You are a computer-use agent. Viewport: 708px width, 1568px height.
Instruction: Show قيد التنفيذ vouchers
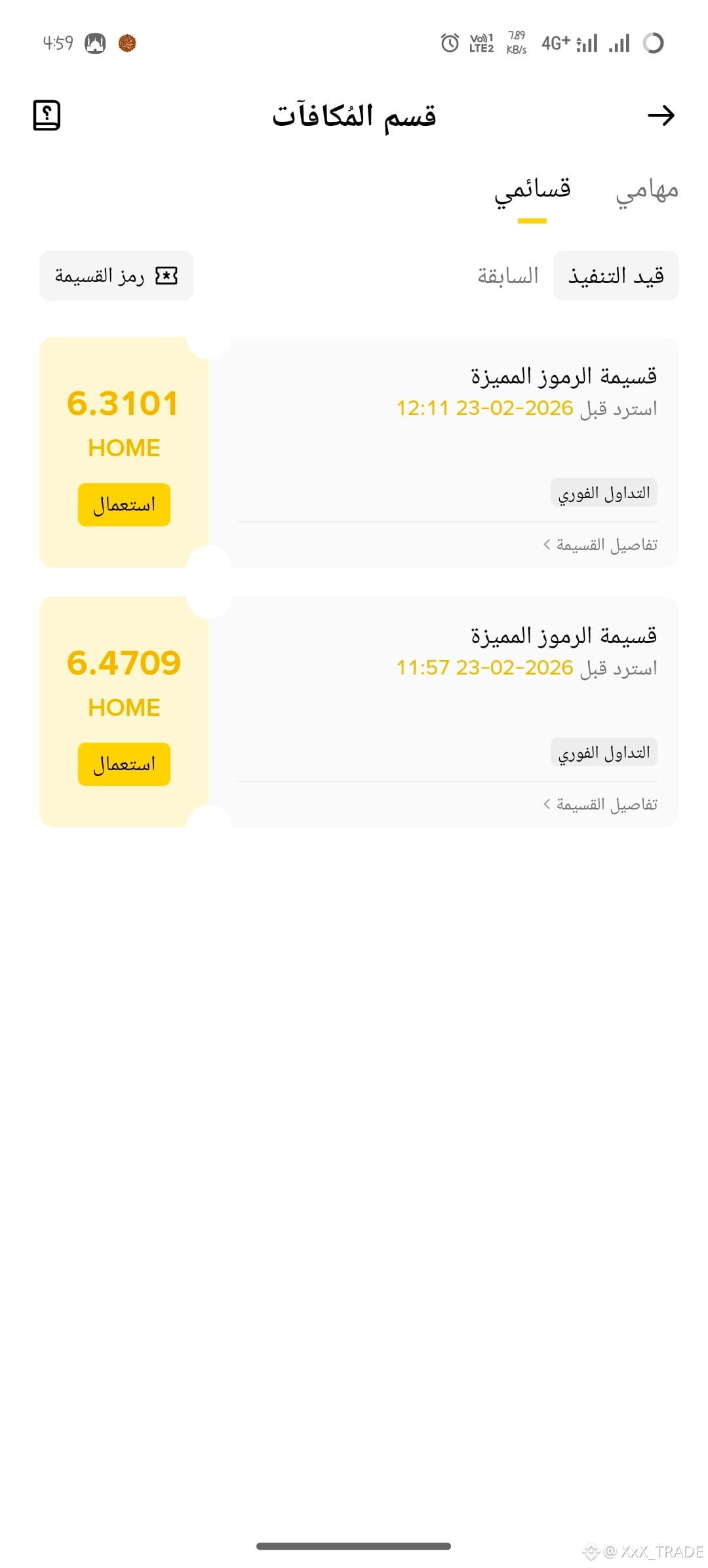point(616,276)
